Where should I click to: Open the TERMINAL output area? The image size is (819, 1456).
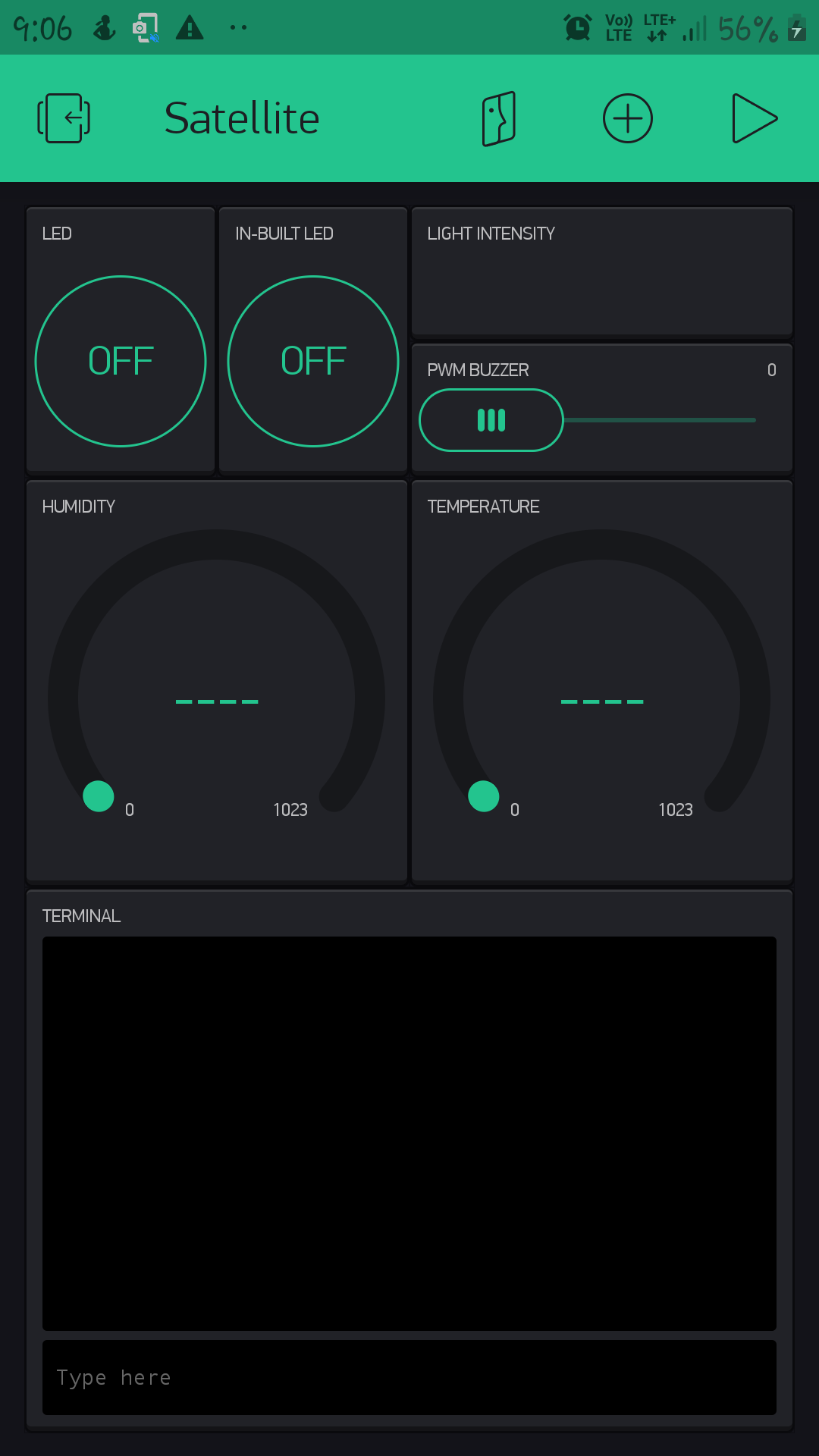click(409, 1133)
